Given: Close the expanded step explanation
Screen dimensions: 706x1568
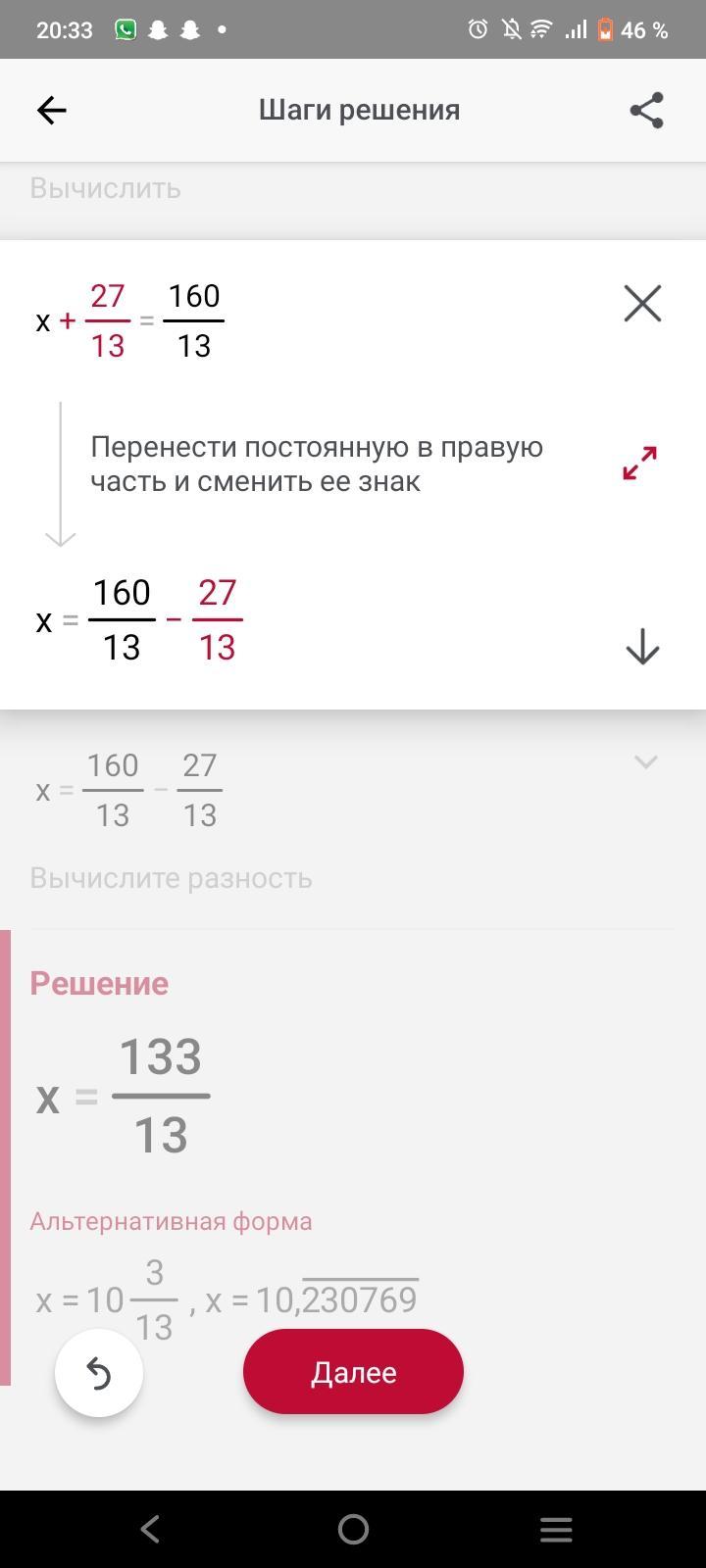Looking at the screenshot, I should [642, 304].
